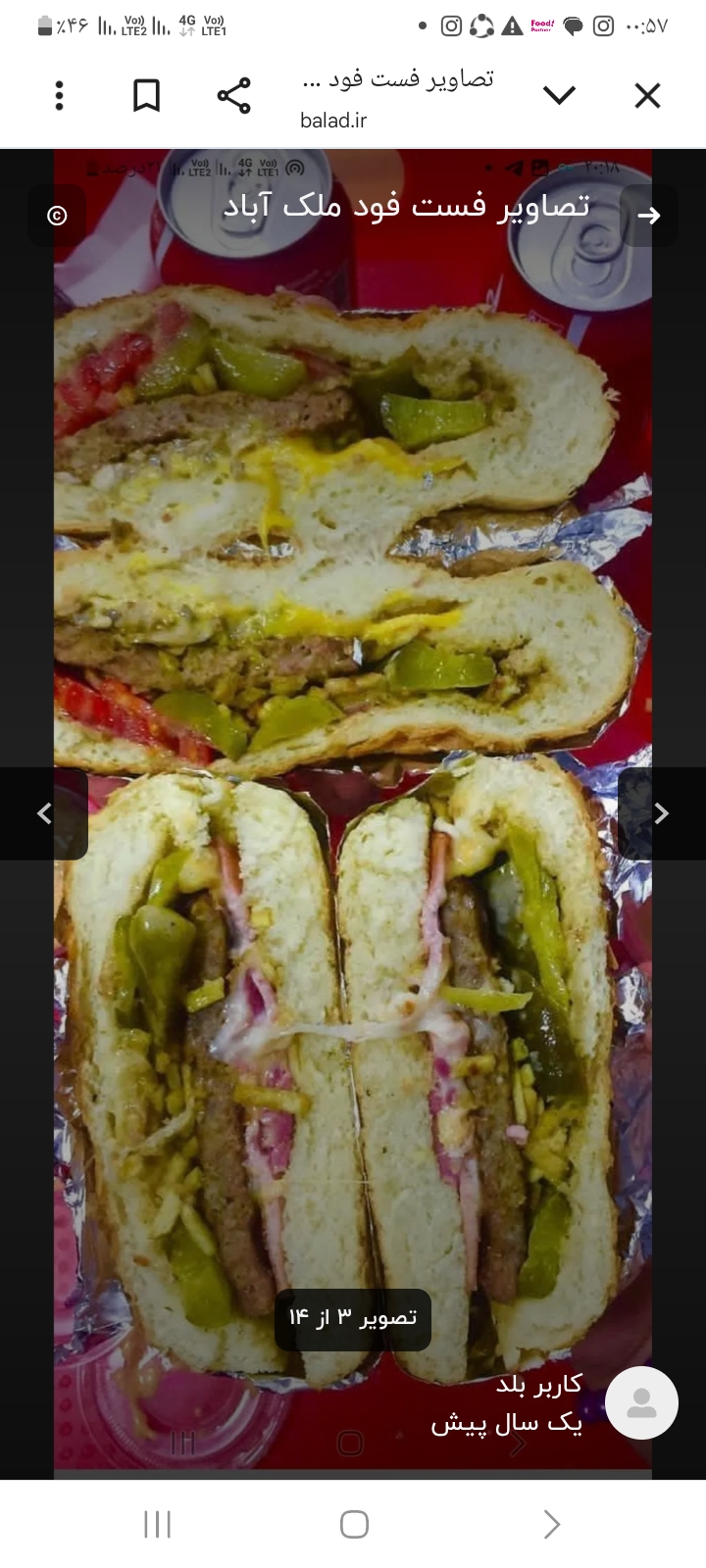Share this balad.ir page
This screenshot has width=706, height=1568.
(233, 95)
